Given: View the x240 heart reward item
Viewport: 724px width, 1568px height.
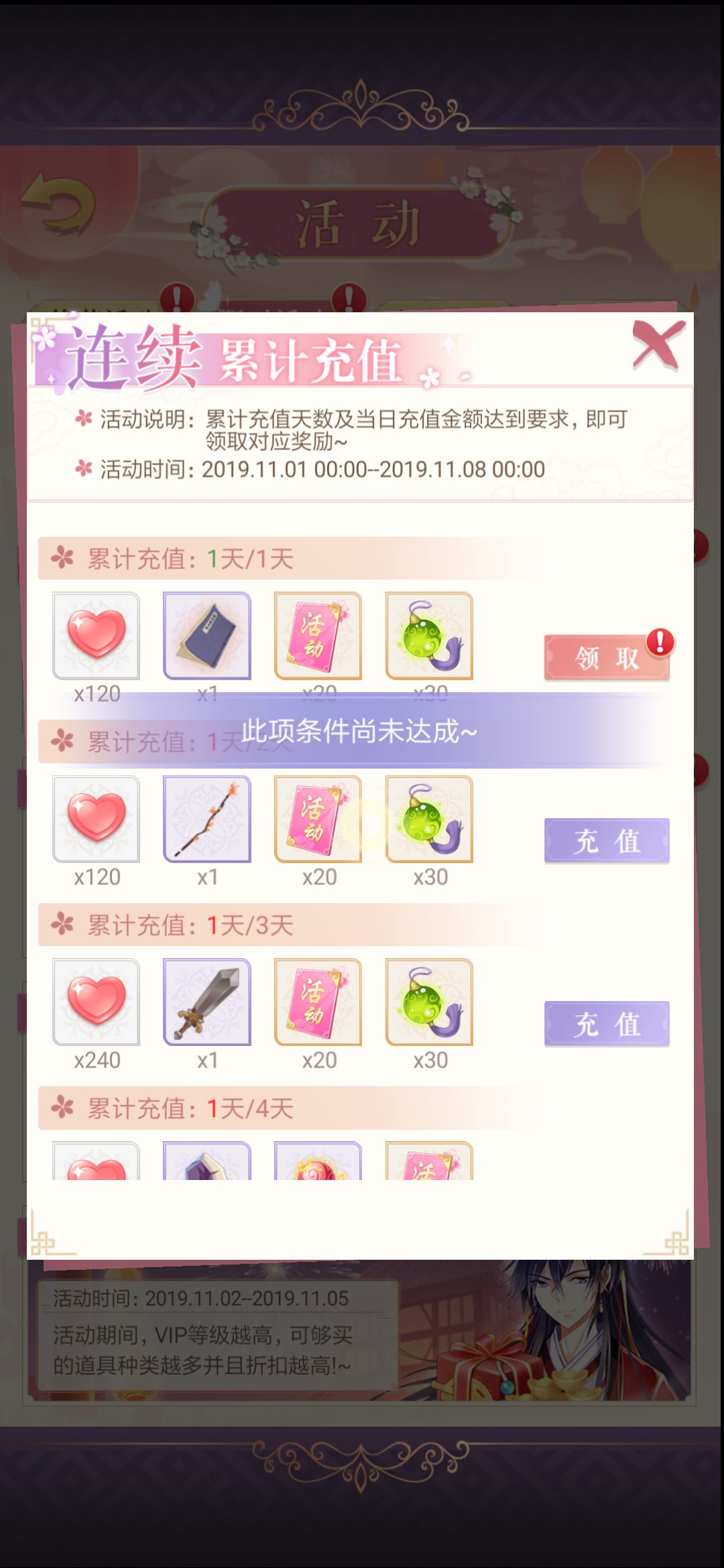Looking at the screenshot, I should click(x=97, y=1002).
